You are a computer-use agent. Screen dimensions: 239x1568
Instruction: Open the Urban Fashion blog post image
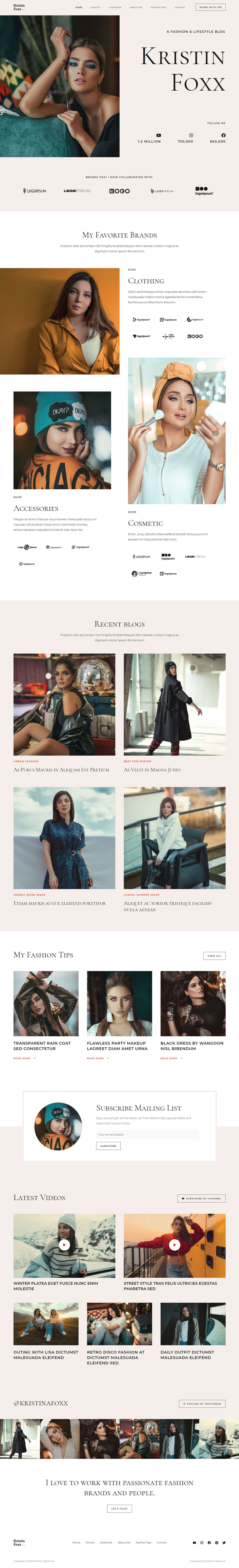[x=65, y=704]
